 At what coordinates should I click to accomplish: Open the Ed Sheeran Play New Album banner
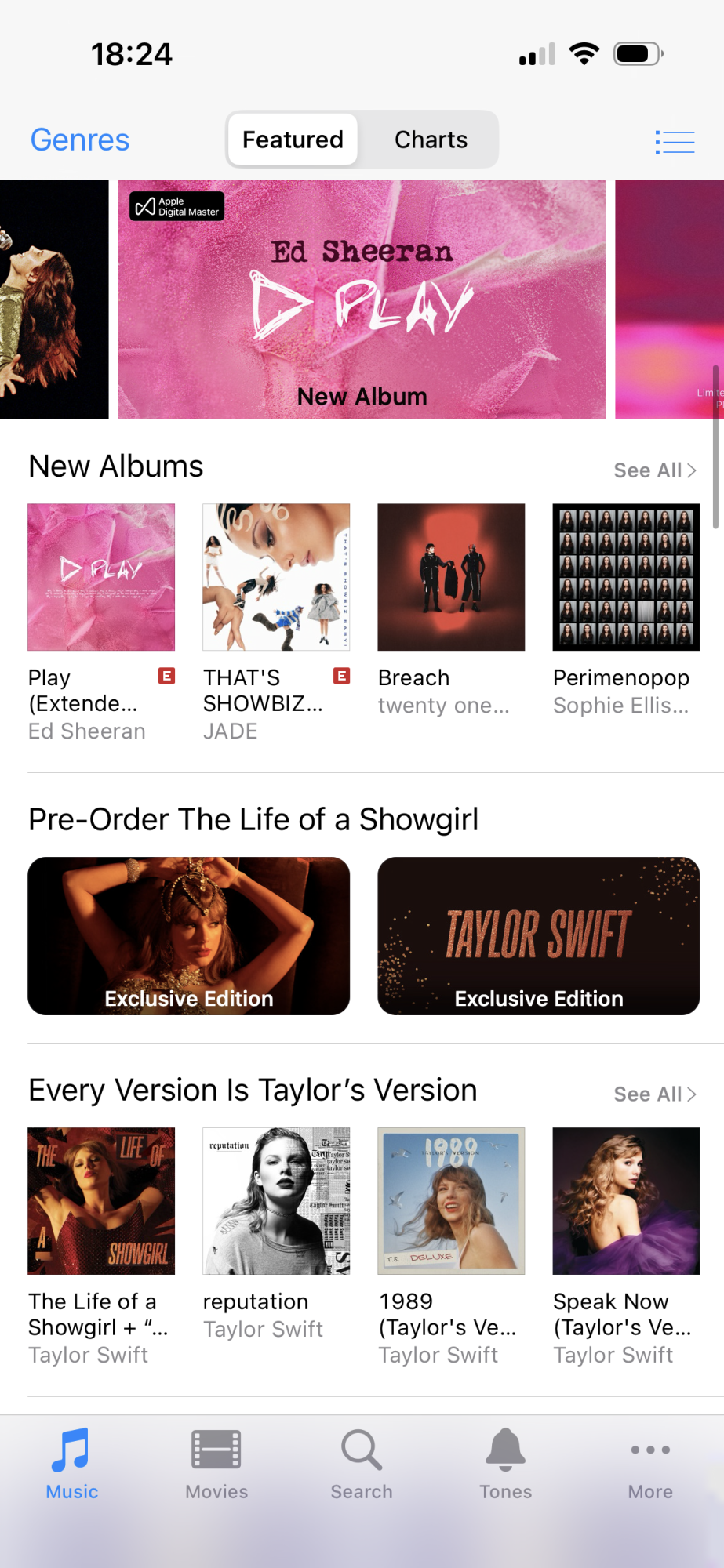click(x=362, y=299)
